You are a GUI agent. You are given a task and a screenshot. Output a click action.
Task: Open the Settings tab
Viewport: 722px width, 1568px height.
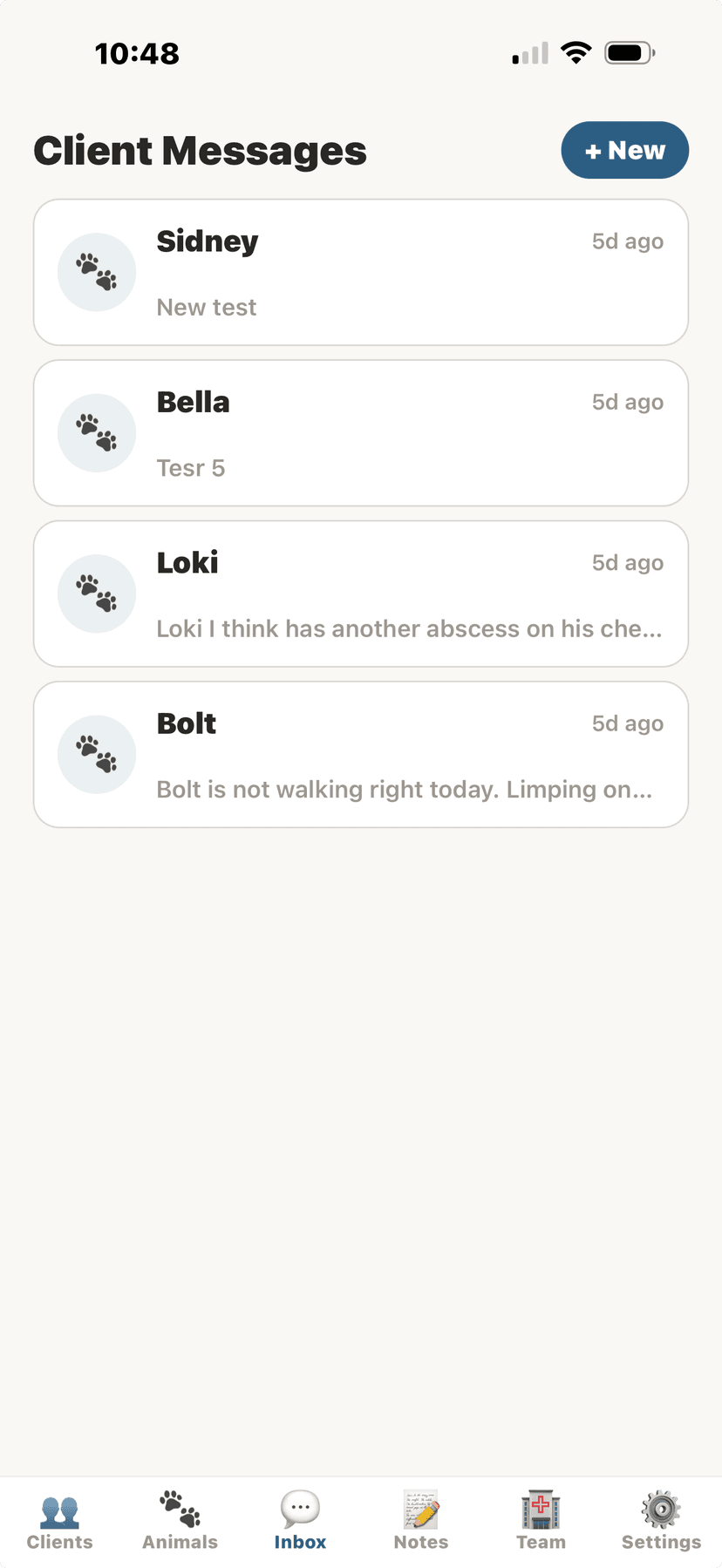pyautogui.click(x=661, y=1521)
